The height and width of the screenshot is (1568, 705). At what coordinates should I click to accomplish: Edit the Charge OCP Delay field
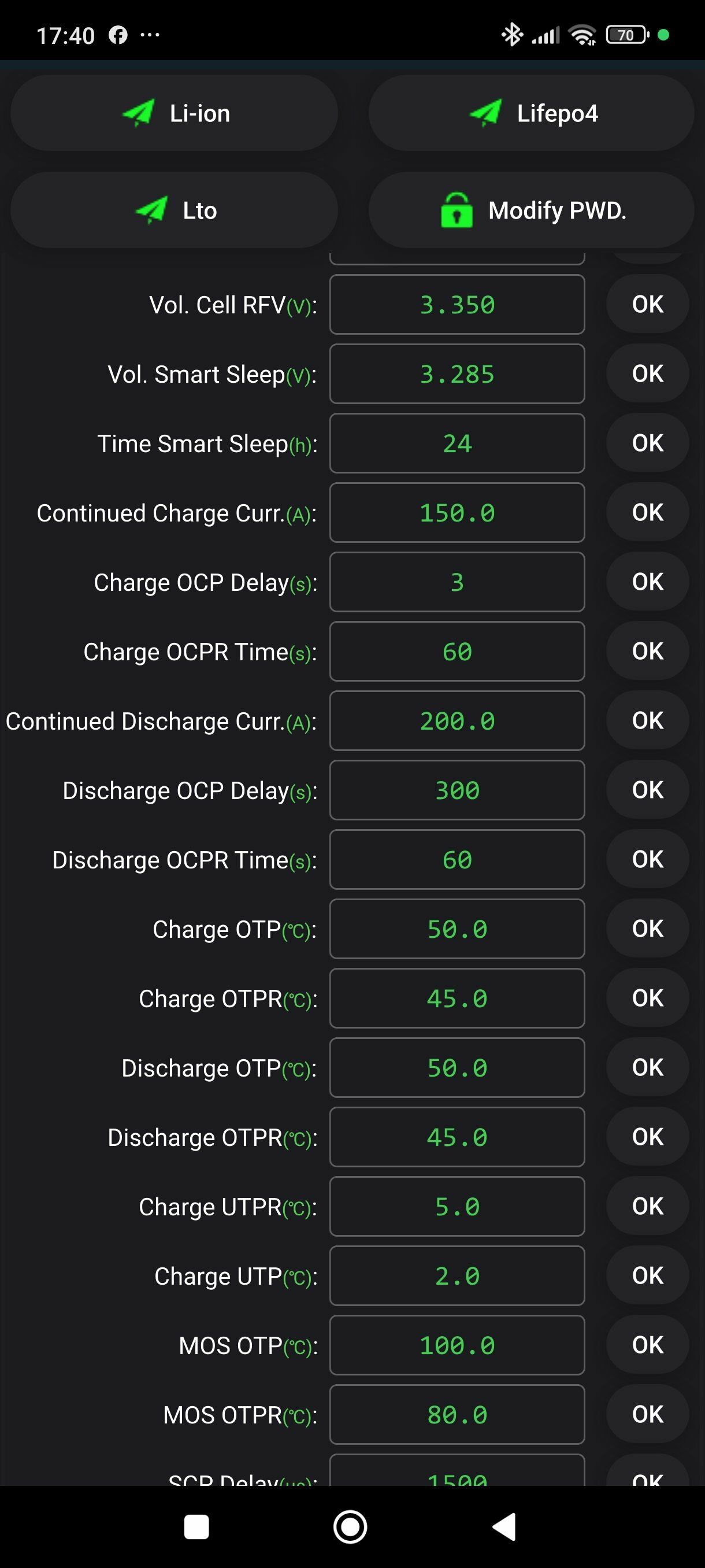(457, 582)
